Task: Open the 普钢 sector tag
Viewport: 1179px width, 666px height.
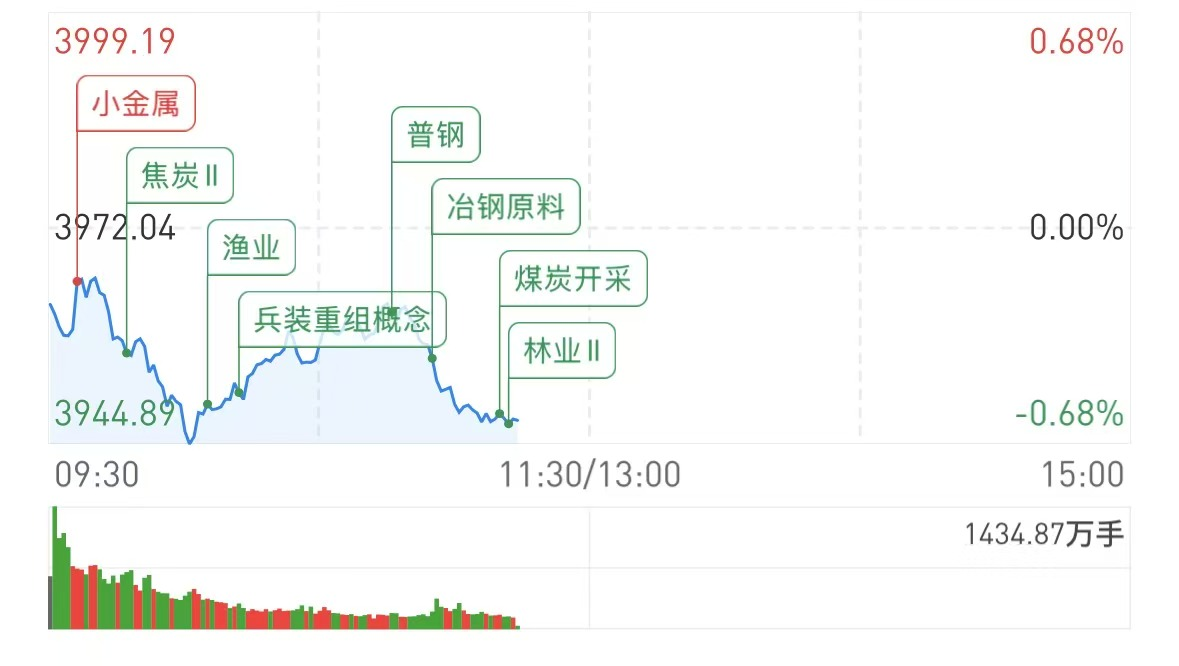Action: (x=436, y=134)
